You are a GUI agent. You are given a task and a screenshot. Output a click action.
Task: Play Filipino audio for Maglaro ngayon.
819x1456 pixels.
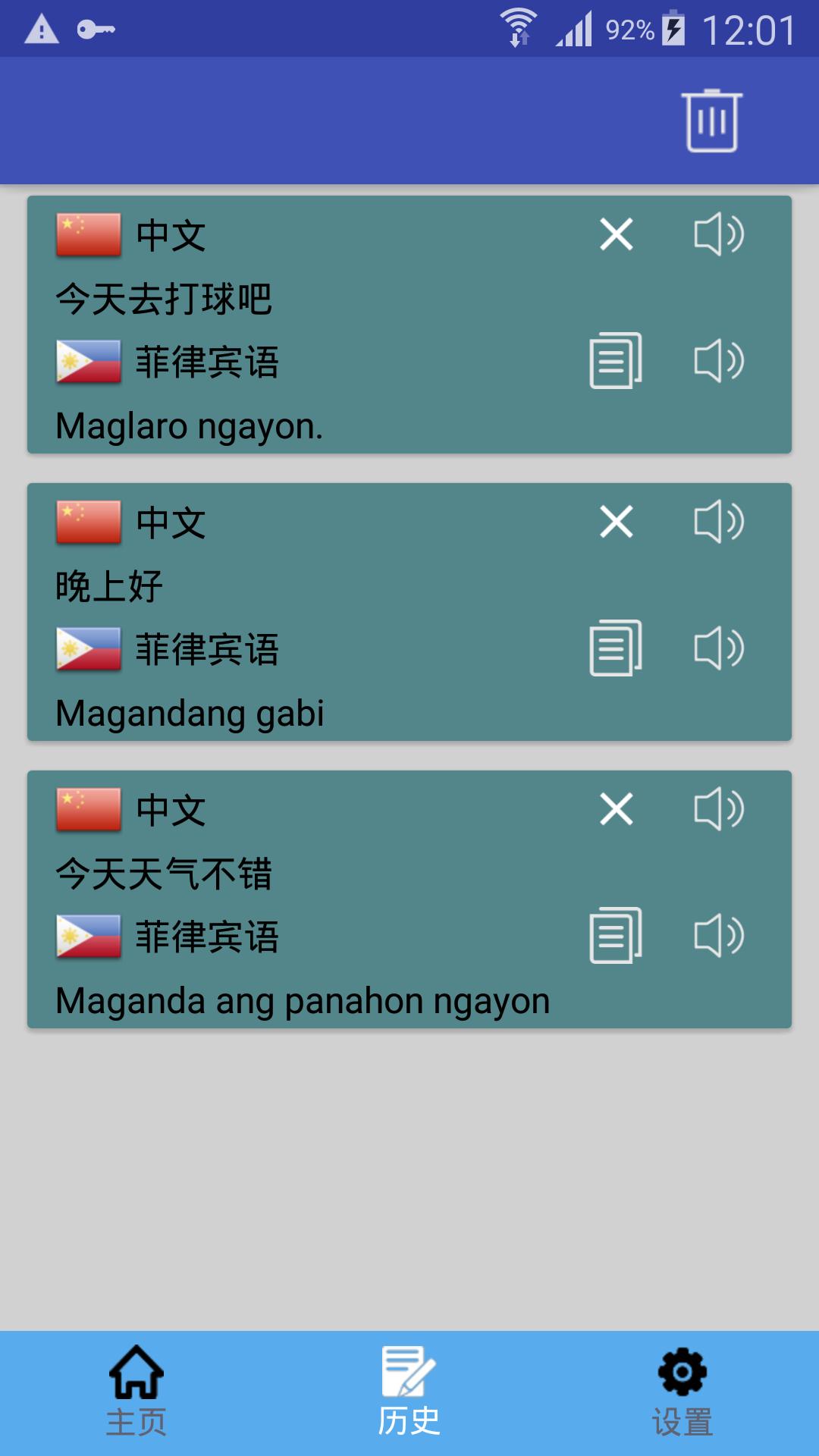719,361
